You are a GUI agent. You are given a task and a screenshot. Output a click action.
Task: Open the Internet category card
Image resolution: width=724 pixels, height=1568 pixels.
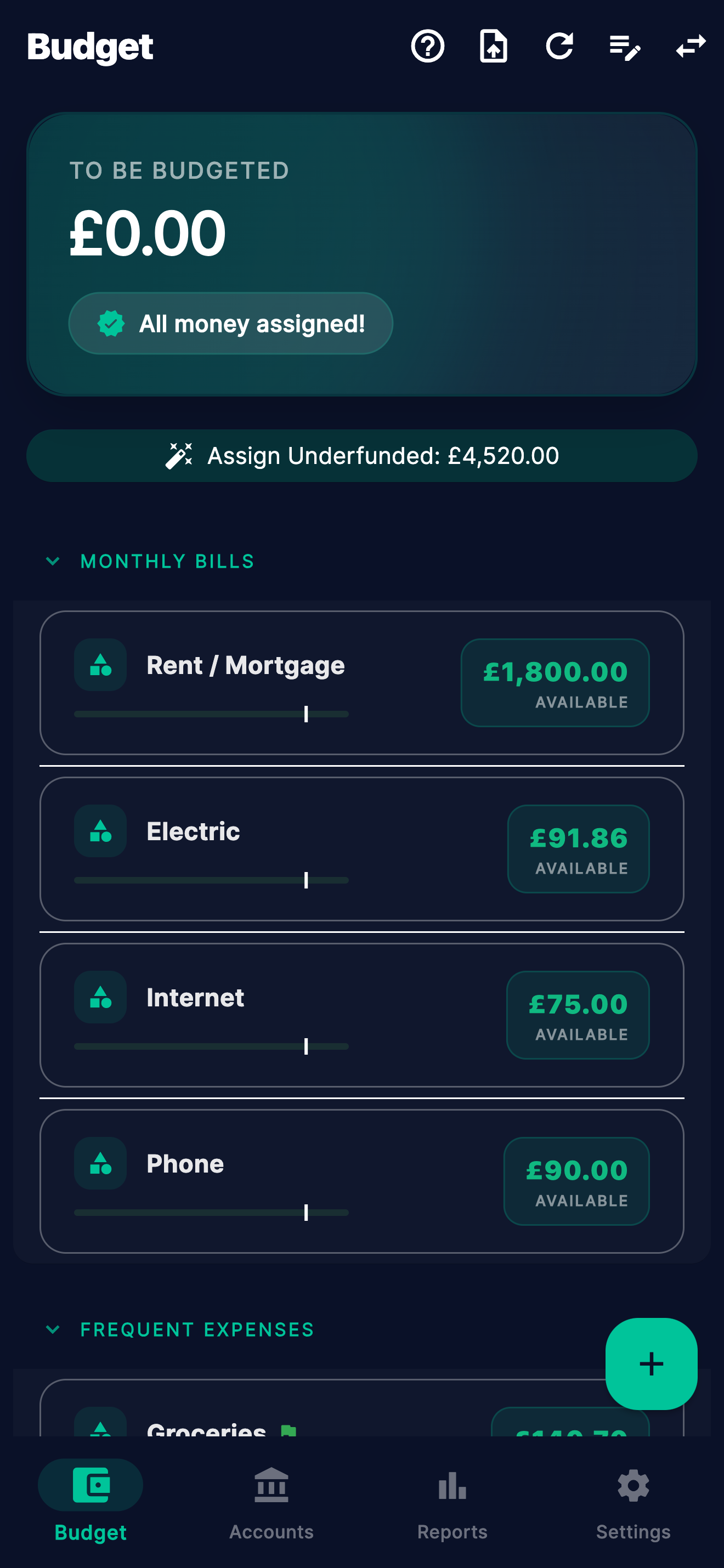coord(361,1015)
